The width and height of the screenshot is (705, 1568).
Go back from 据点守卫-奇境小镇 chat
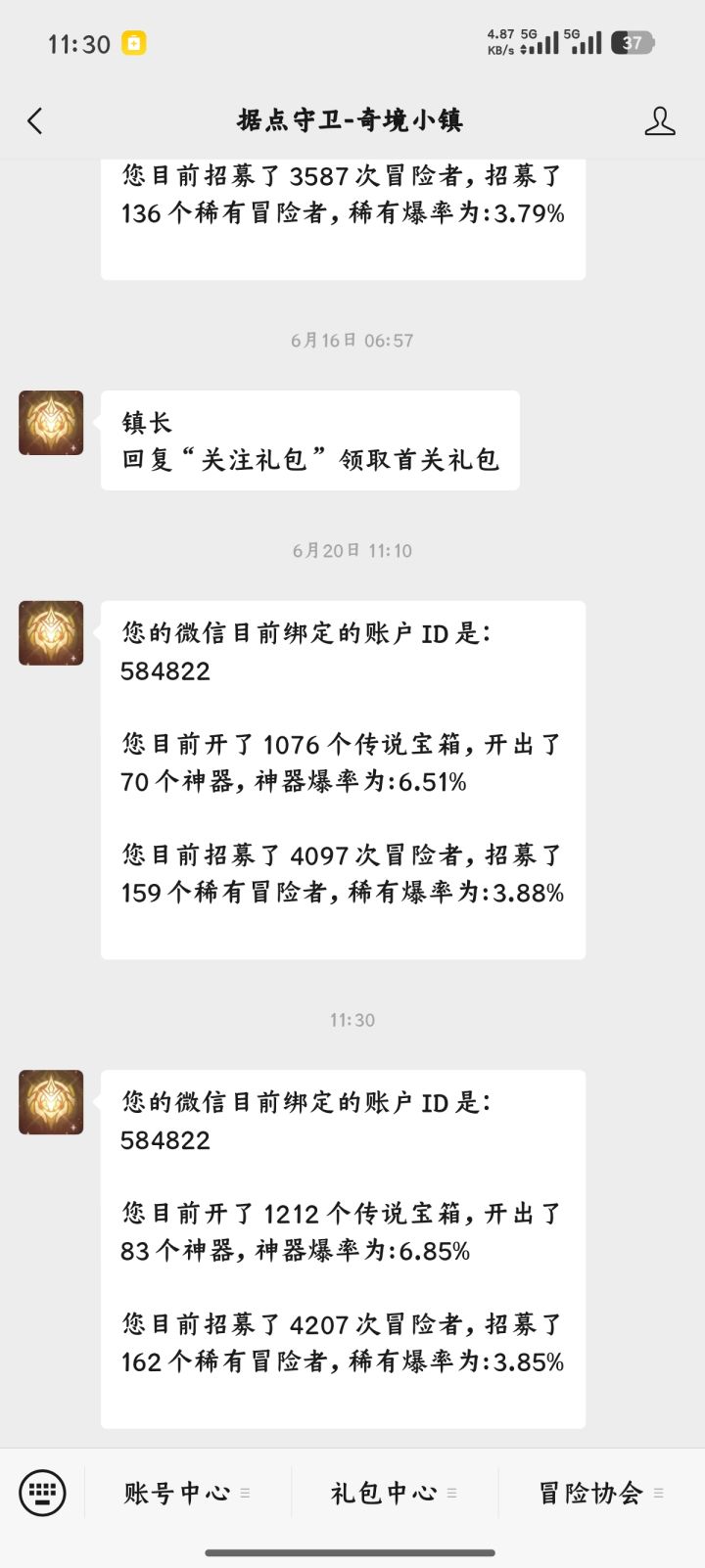[35, 121]
